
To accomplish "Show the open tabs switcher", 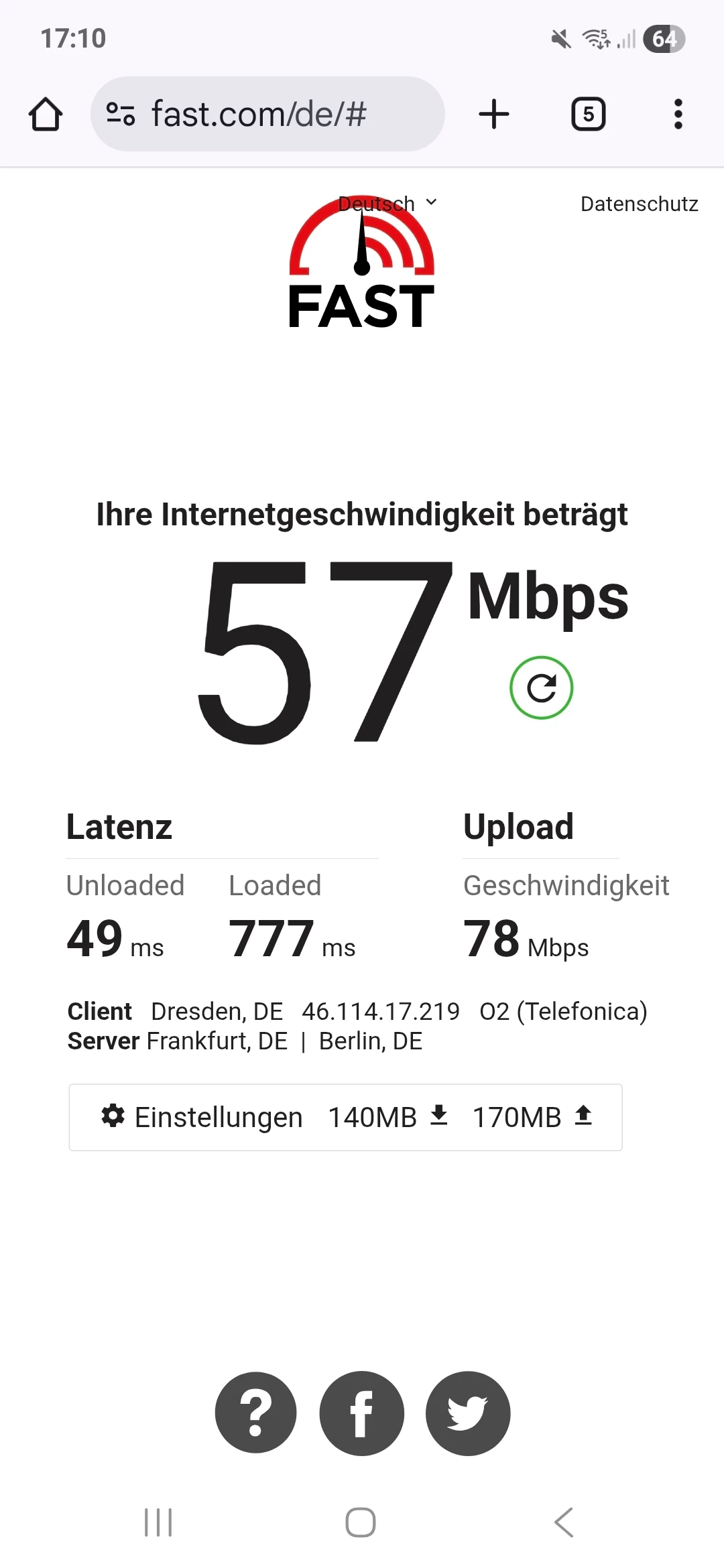I will pyautogui.click(x=588, y=115).
